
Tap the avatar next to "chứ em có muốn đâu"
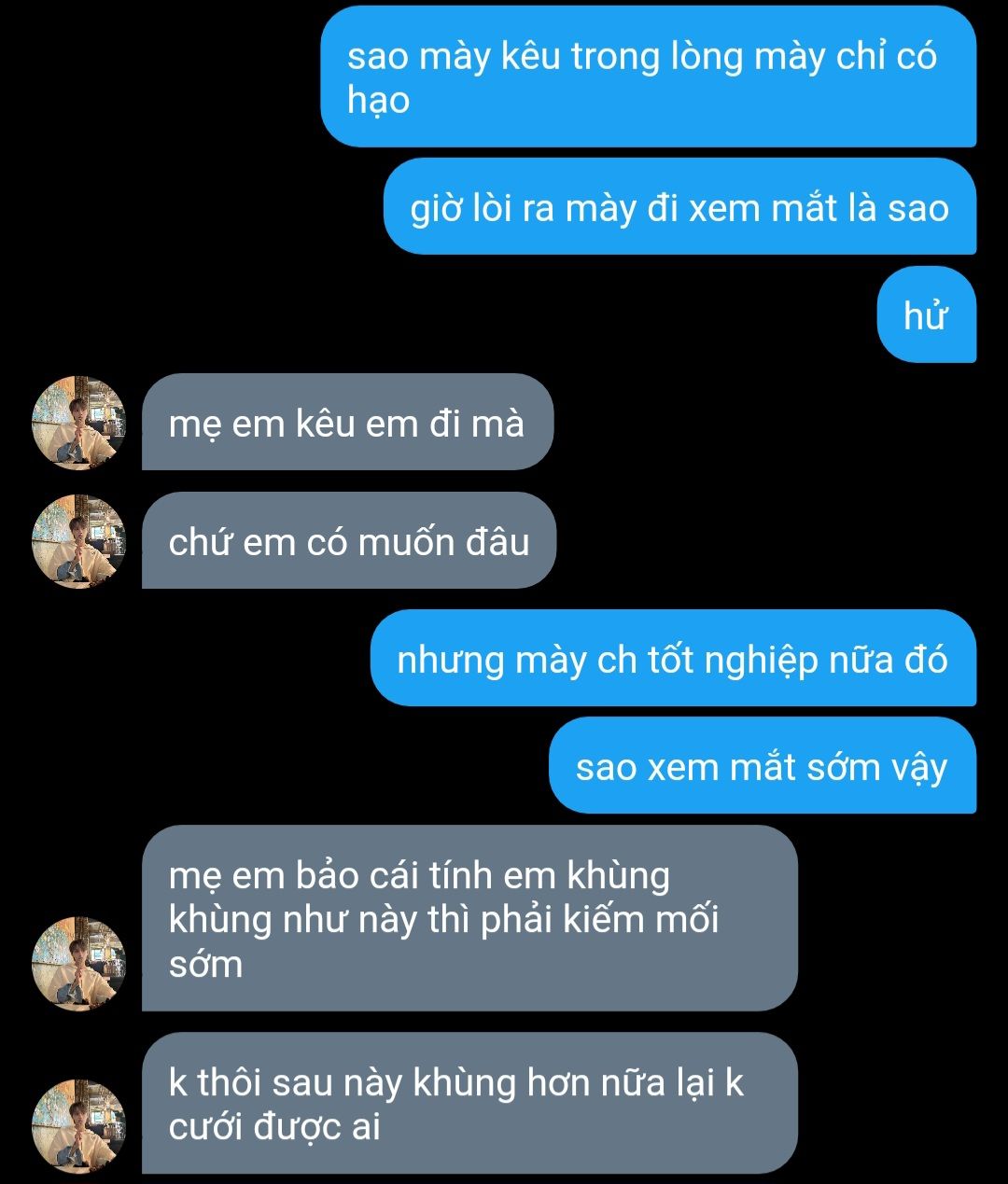pyautogui.click(x=78, y=541)
